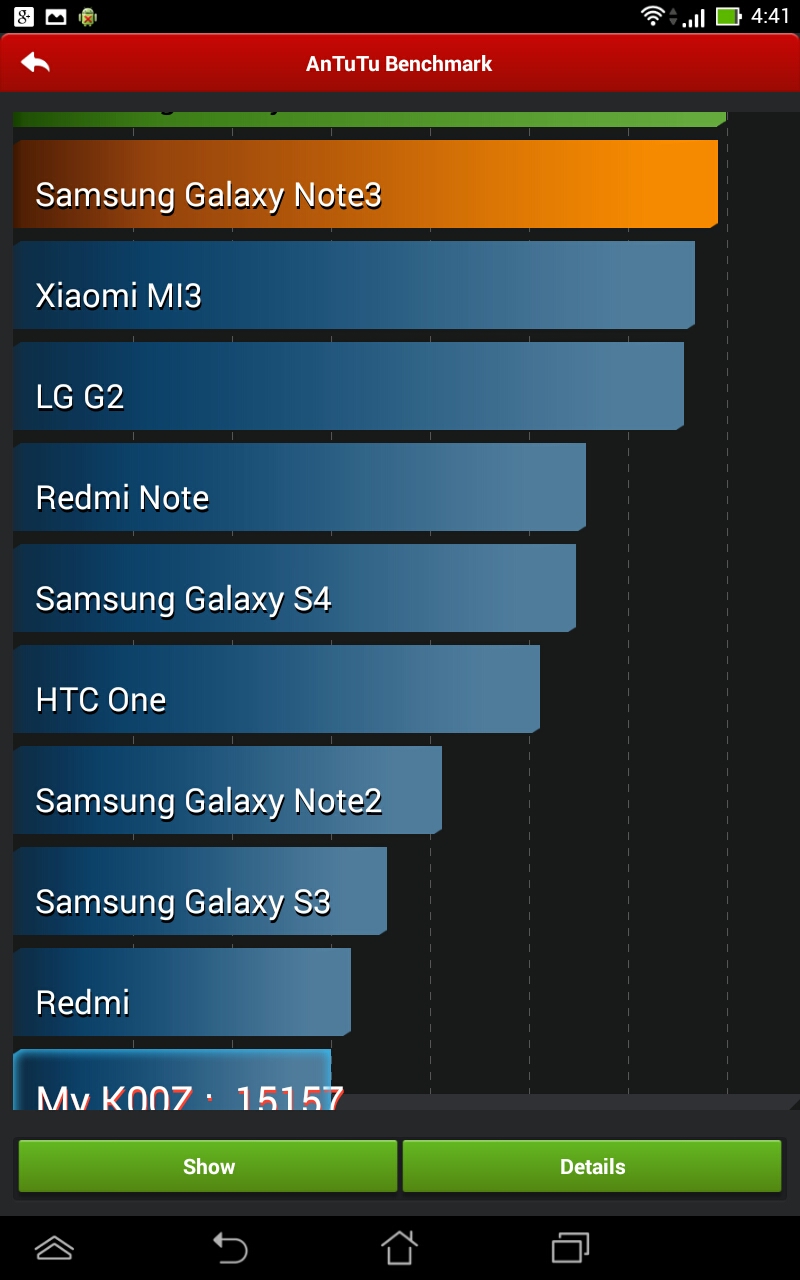Open the Details button
The width and height of the screenshot is (800, 1280).
(592, 1166)
